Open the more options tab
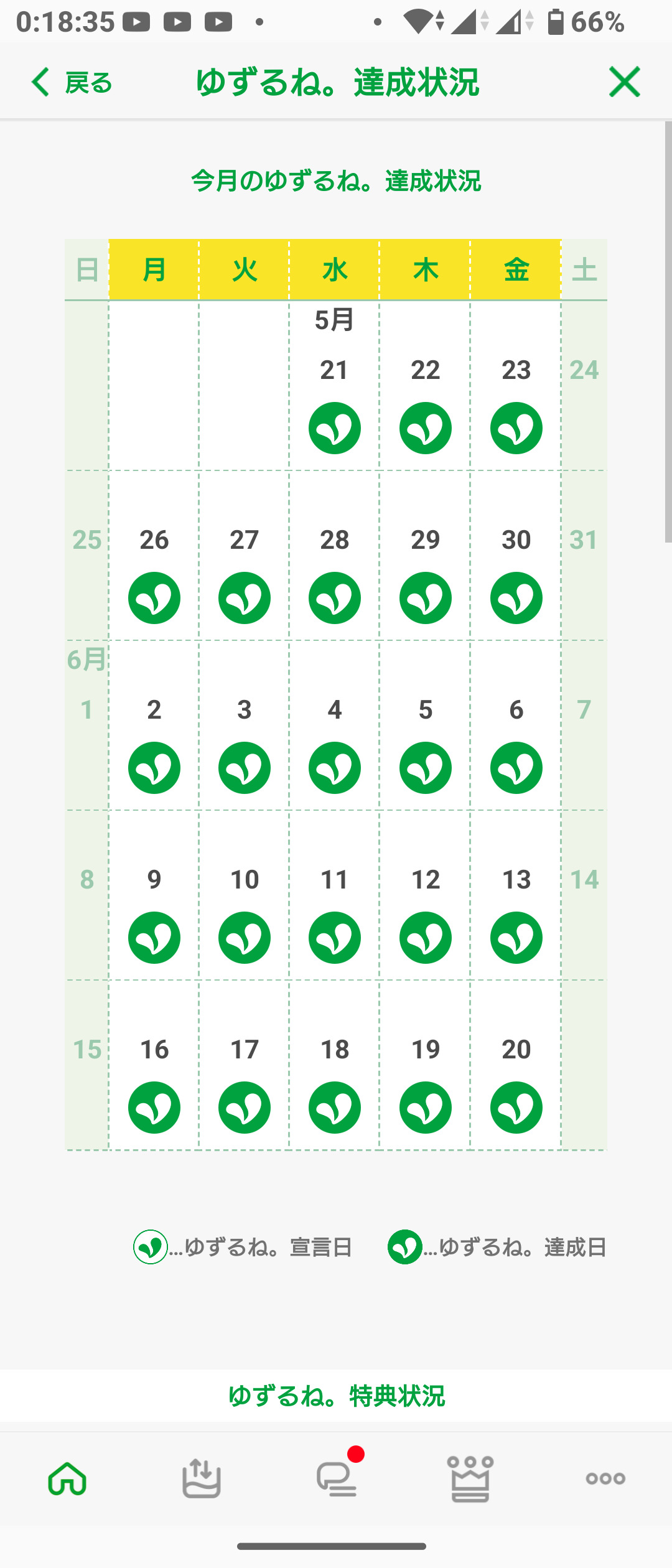Viewport: 672px width, 1568px height. 605,1478
